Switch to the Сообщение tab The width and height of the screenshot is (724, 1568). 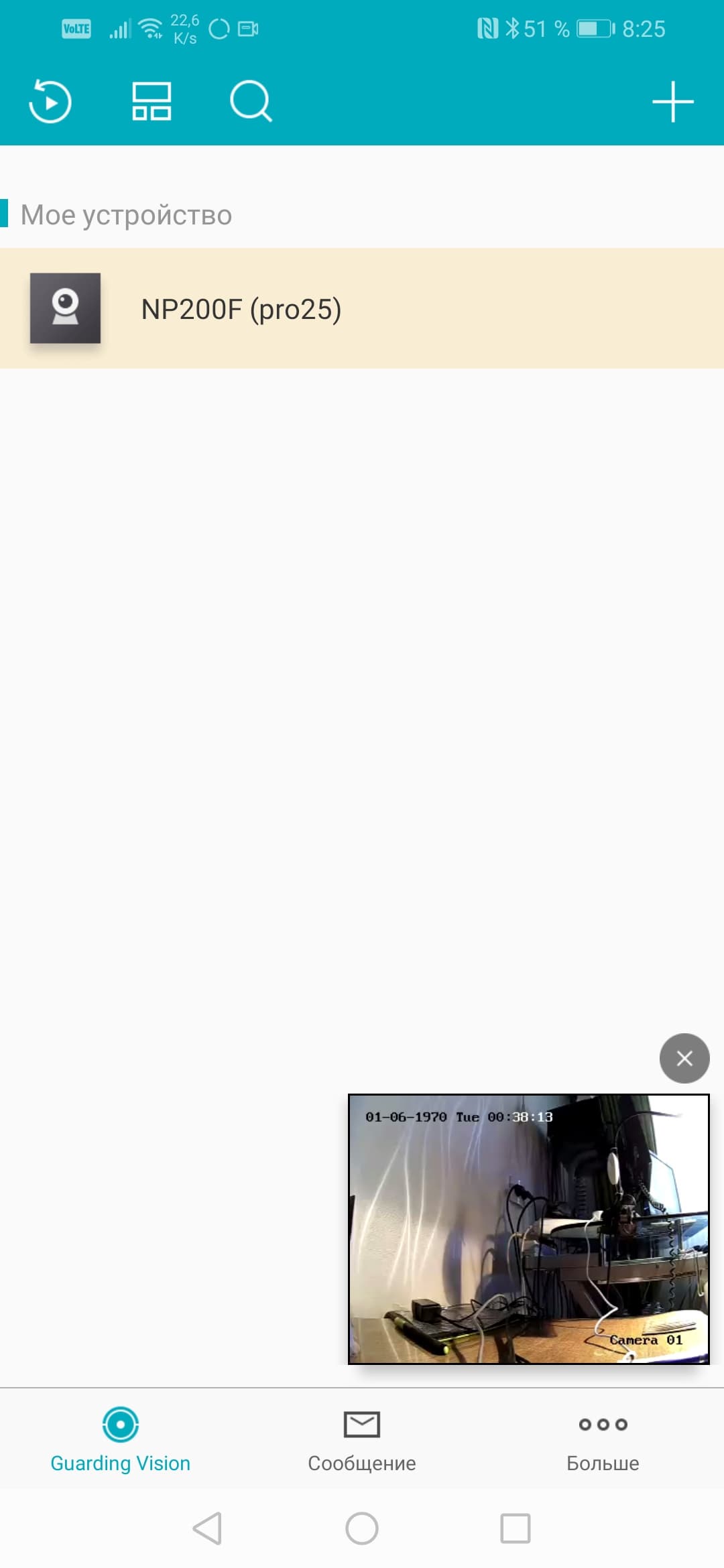362,1439
